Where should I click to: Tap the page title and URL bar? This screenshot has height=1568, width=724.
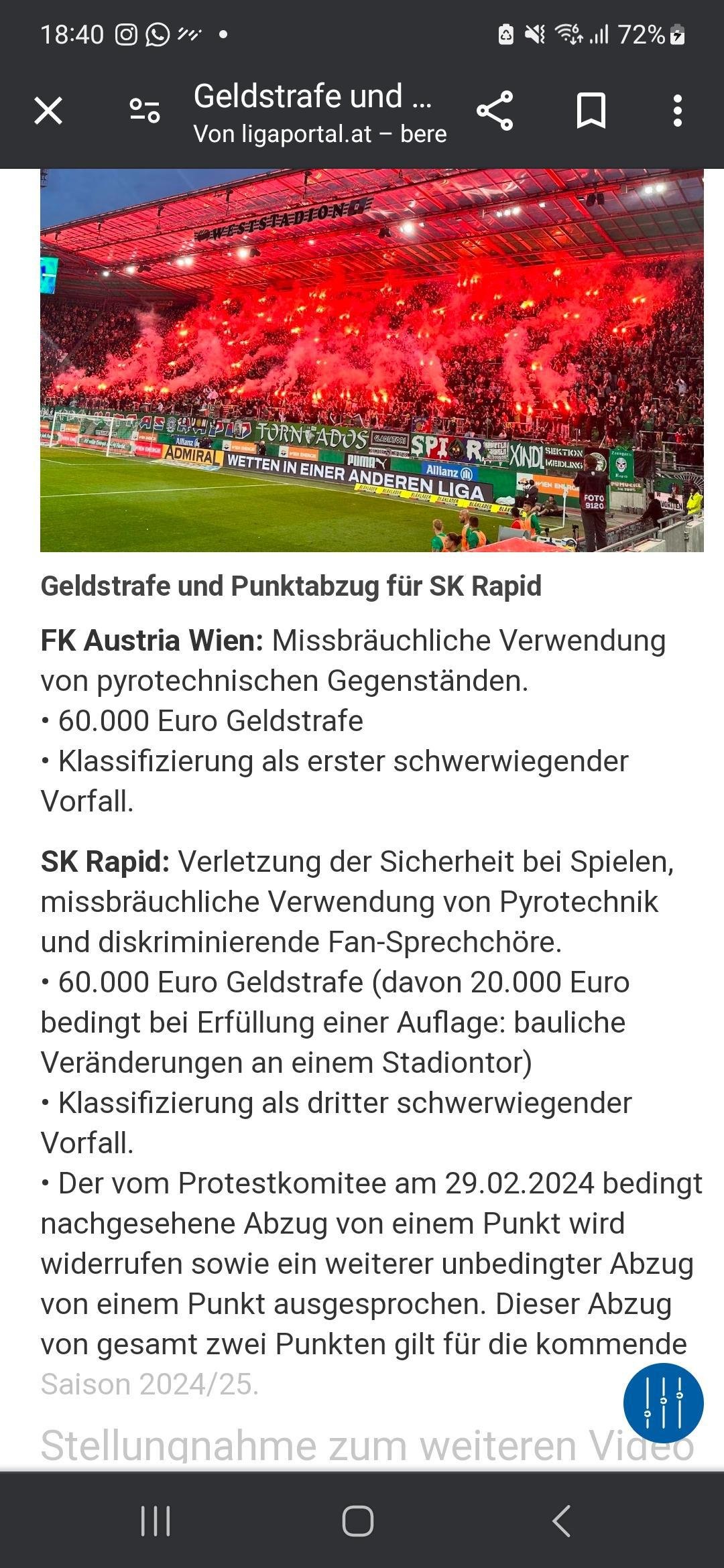tap(320, 113)
